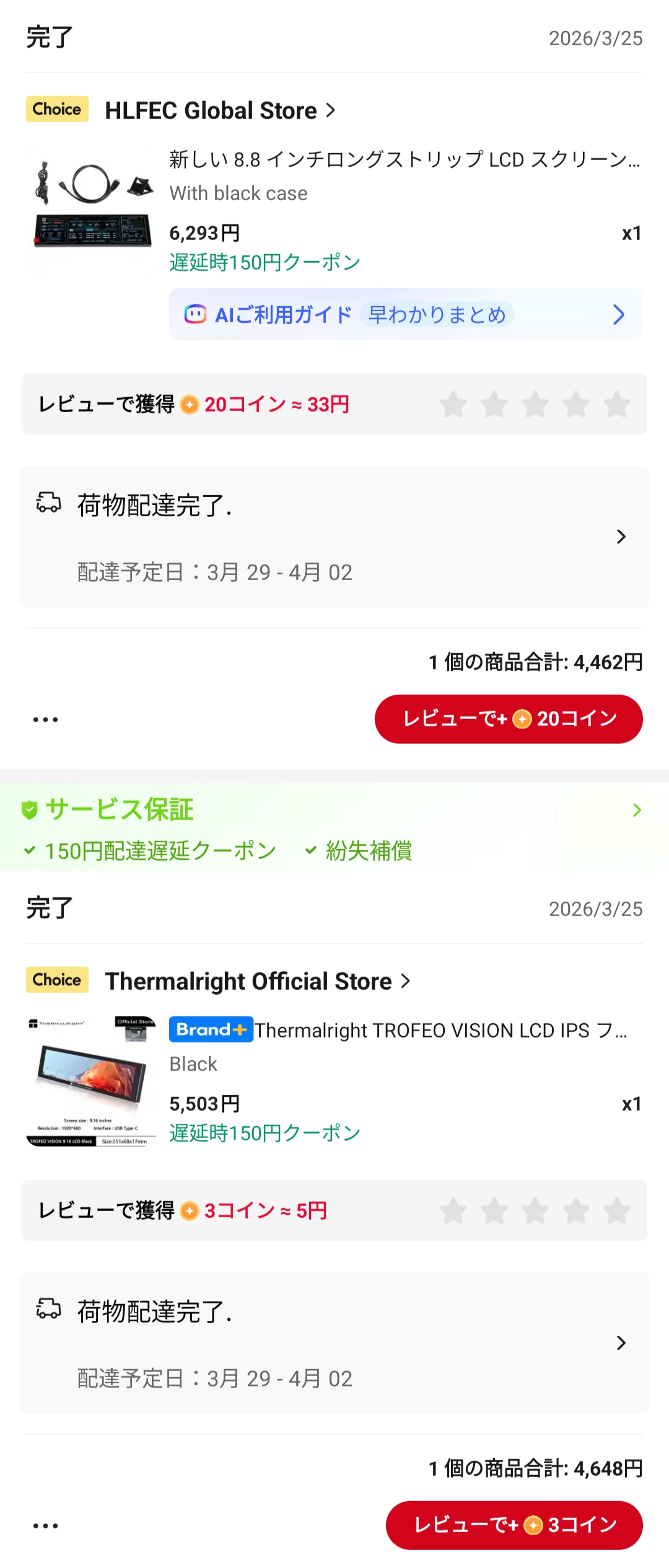Tap レビューで+20コイン button

[509, 719]
